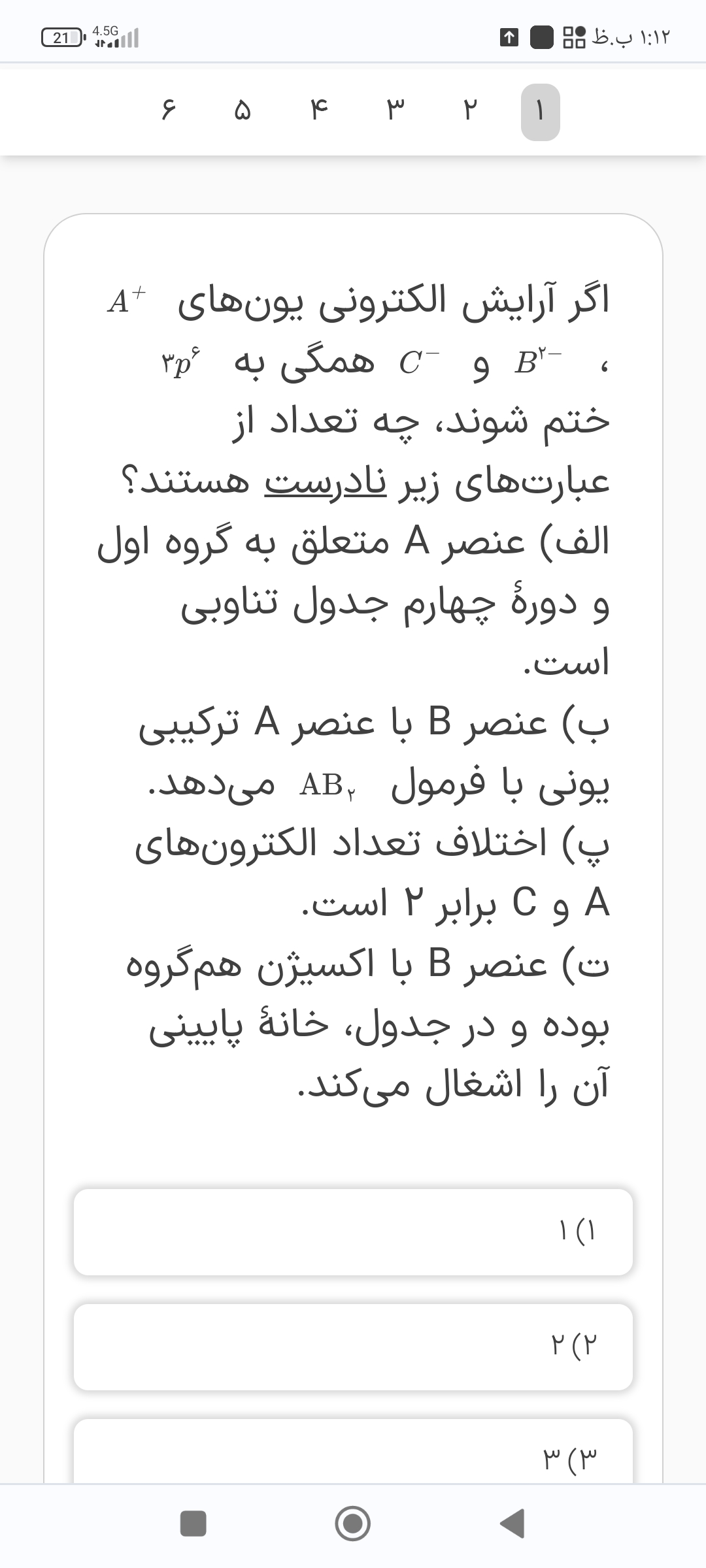The height and width of the screenshot is (1568, 706).
Task: Go to the home screen
Action: (x=353, y=1524)
